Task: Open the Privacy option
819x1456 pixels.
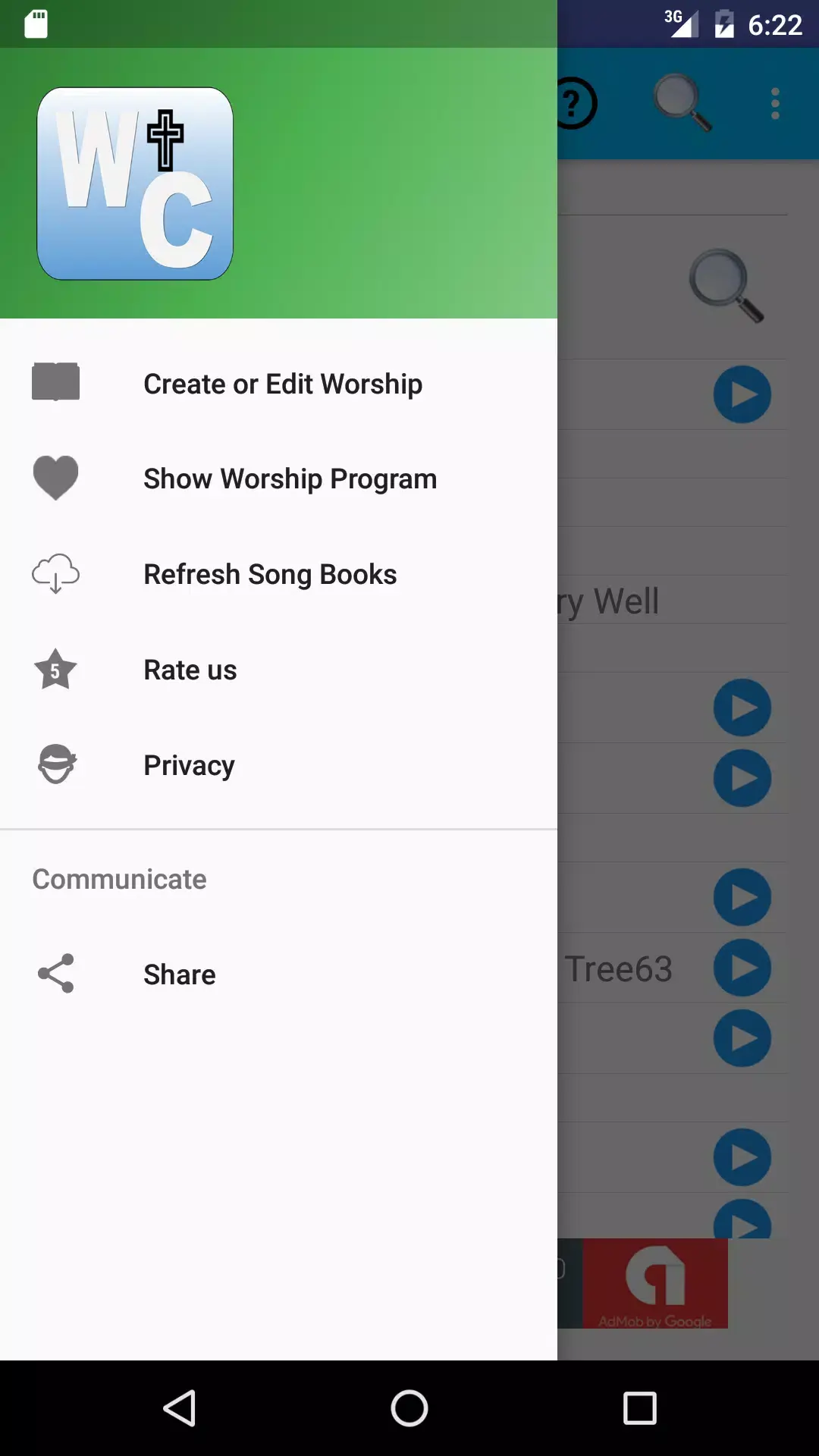Action: (x=188, y=764)
